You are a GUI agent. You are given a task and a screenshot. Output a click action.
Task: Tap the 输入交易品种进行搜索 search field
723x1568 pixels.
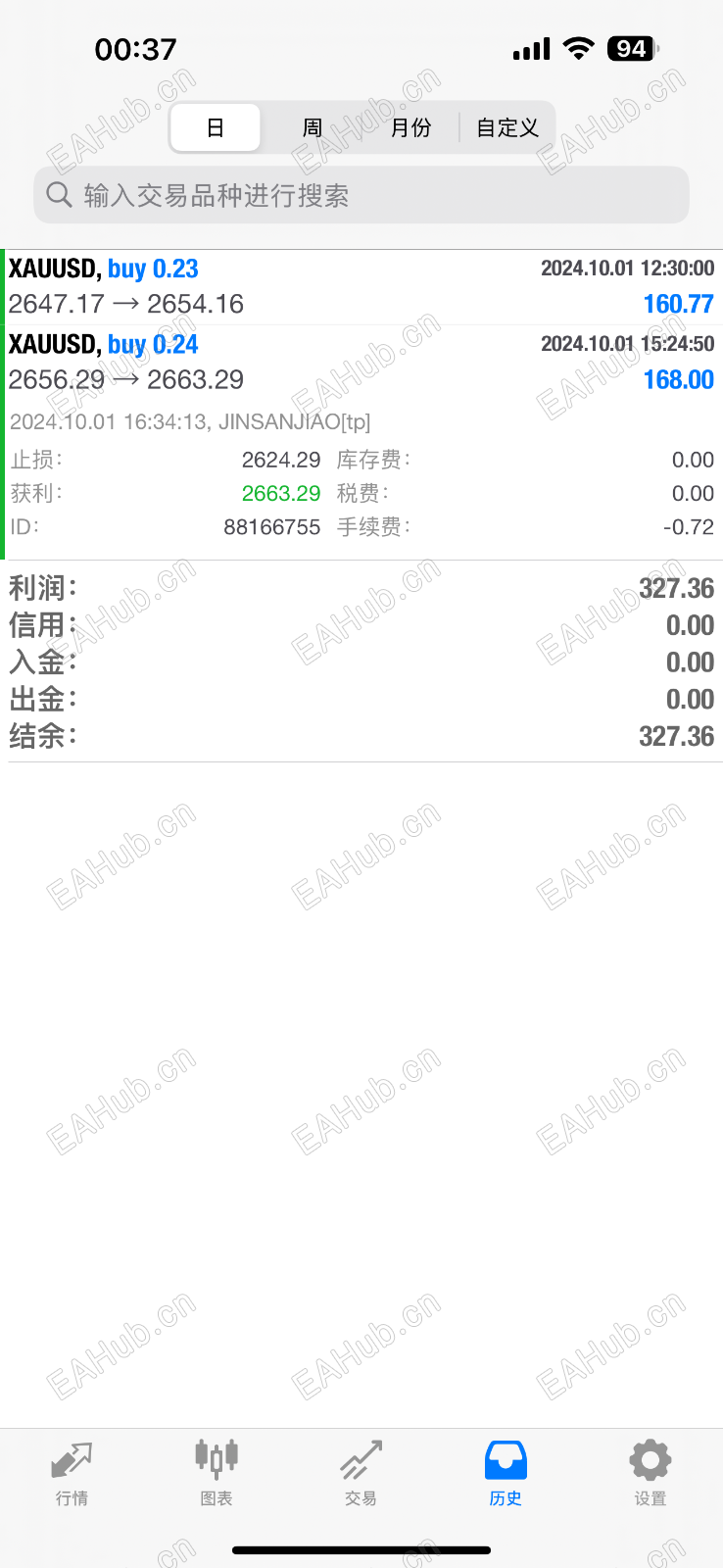click(x=361, y=195)
